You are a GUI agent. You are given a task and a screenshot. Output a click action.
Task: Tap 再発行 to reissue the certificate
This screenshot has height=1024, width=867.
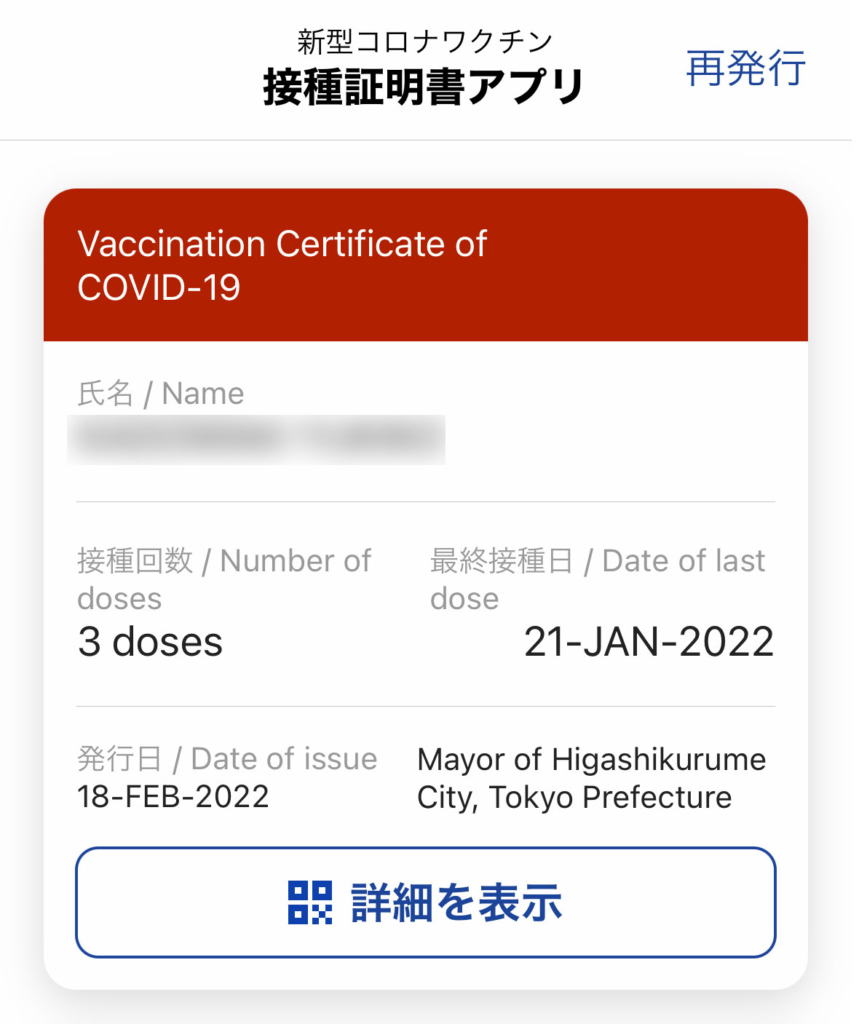tap(745, 68)
